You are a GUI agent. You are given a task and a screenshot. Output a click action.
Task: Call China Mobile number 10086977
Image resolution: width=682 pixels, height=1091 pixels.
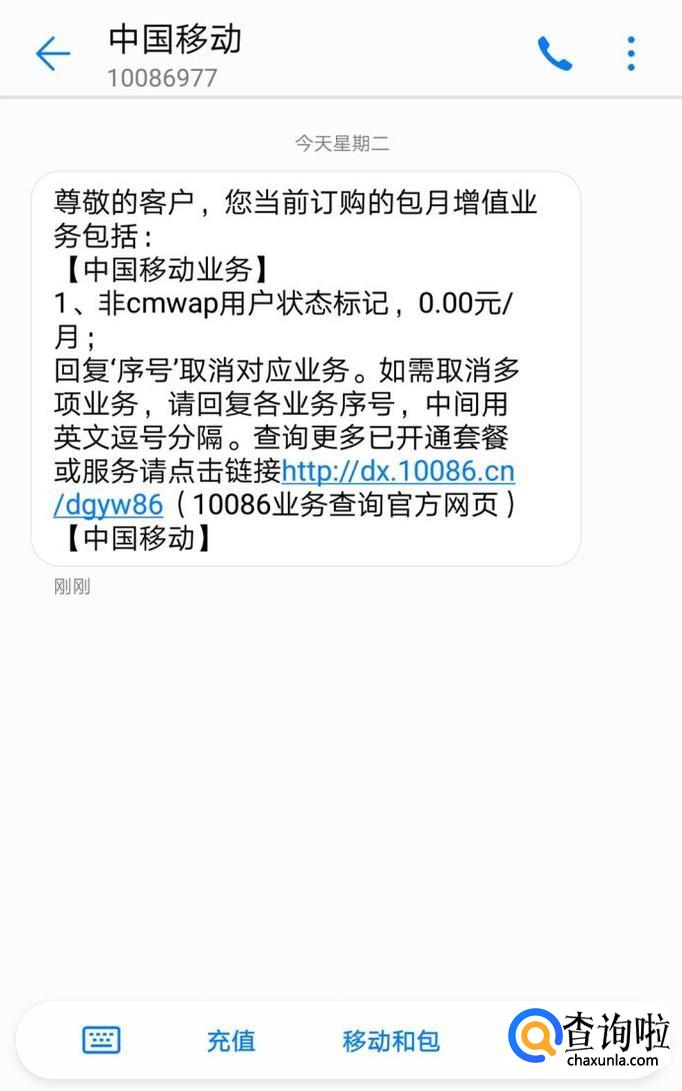tap(554, 53)
